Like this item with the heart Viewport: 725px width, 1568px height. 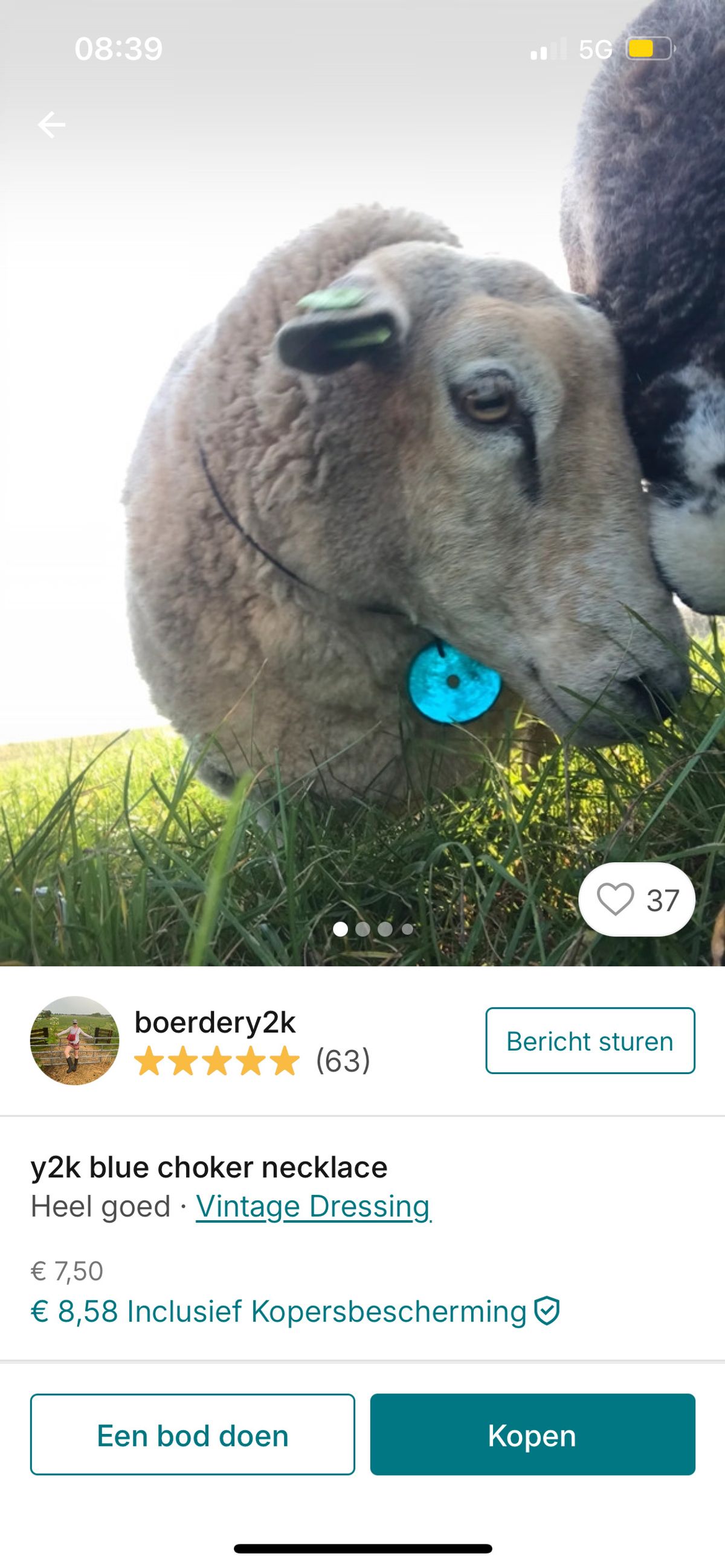click(x=615, y=900)
